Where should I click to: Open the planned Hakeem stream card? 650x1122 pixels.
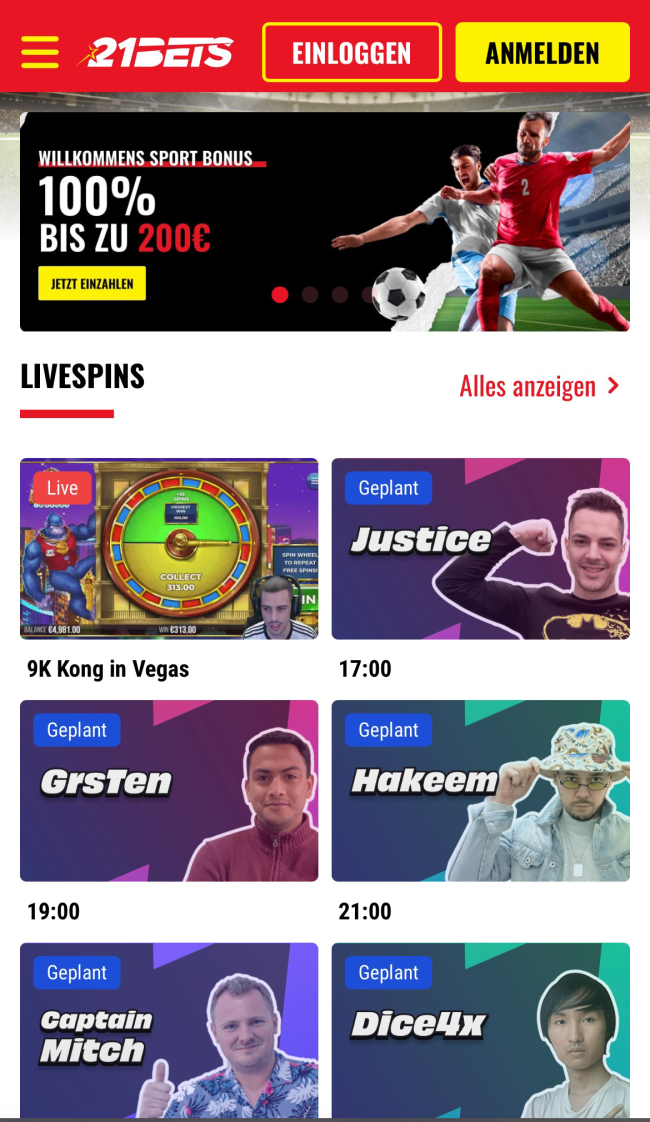pyautogui.click(x=480, y=790)
